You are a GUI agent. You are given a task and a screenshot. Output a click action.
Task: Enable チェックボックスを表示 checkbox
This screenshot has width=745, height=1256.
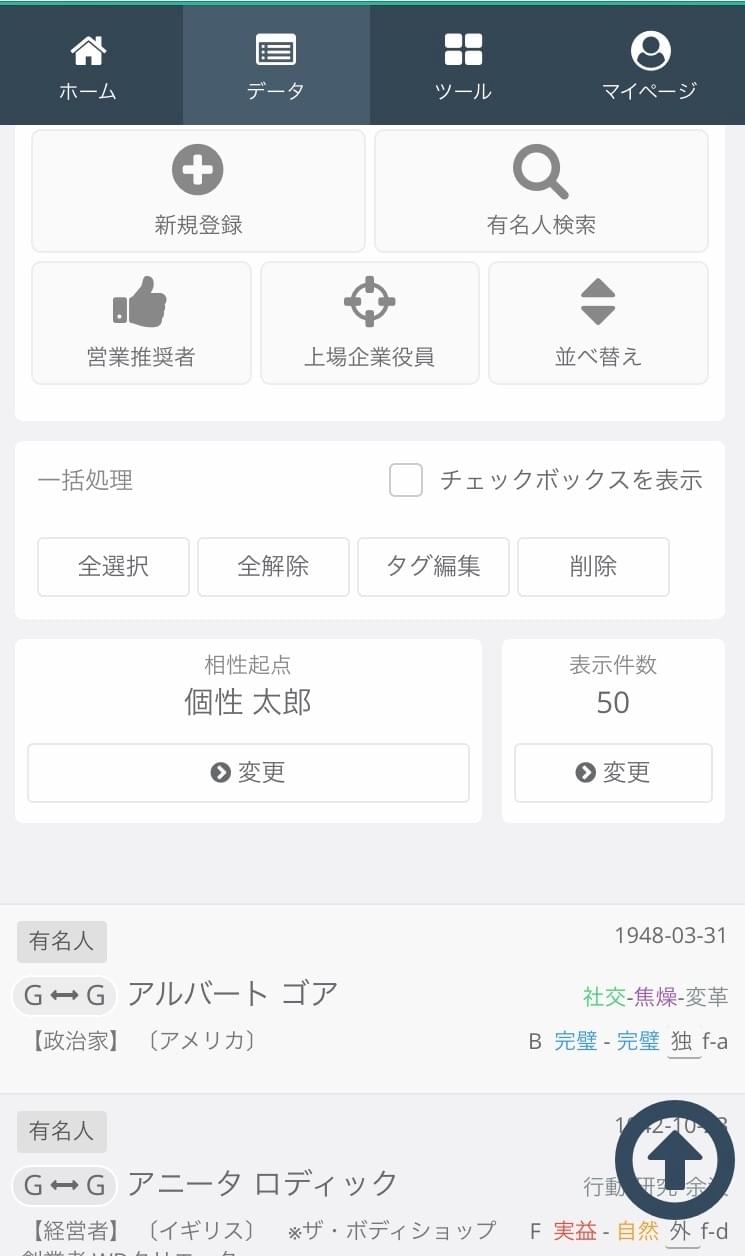pyautogui.click(x=406, y=480)
